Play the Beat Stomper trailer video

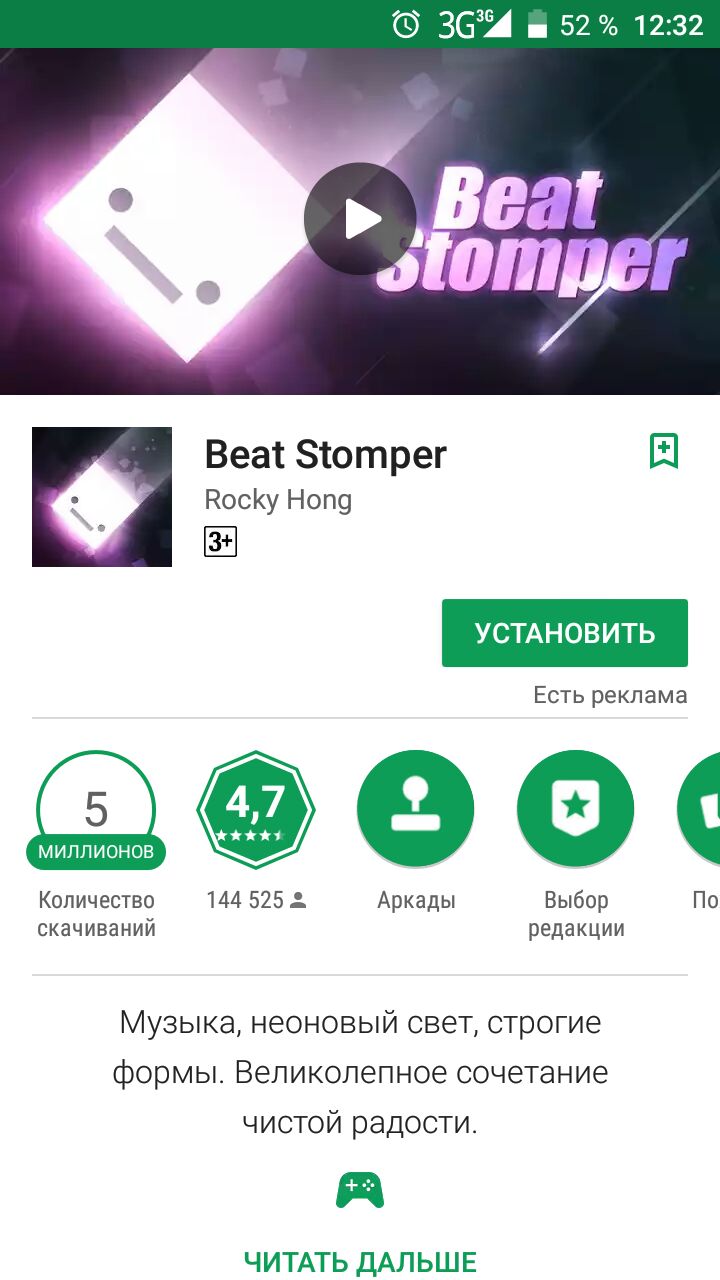coord(360,219)
